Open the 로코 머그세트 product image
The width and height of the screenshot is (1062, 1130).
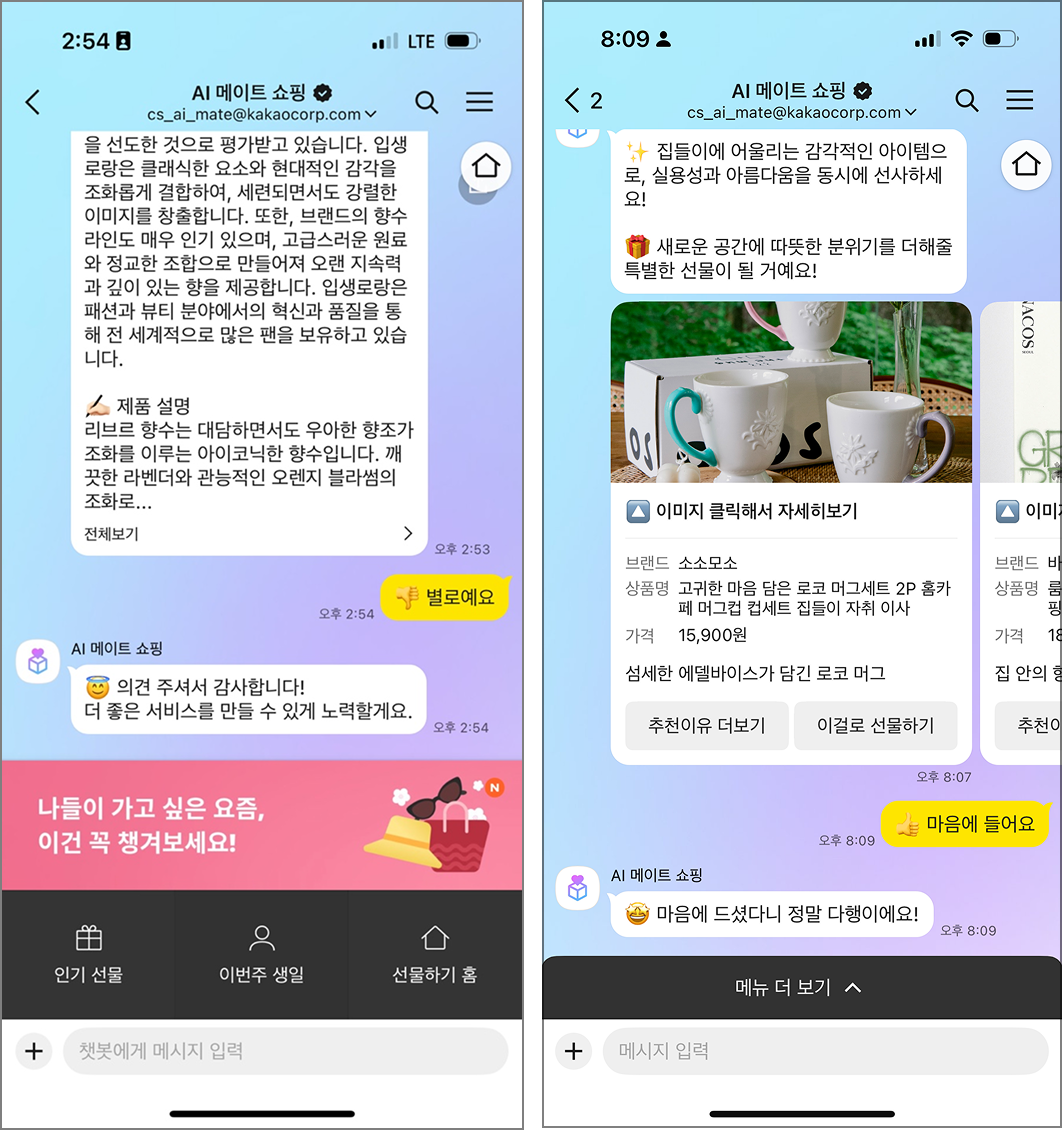(791, 392)
